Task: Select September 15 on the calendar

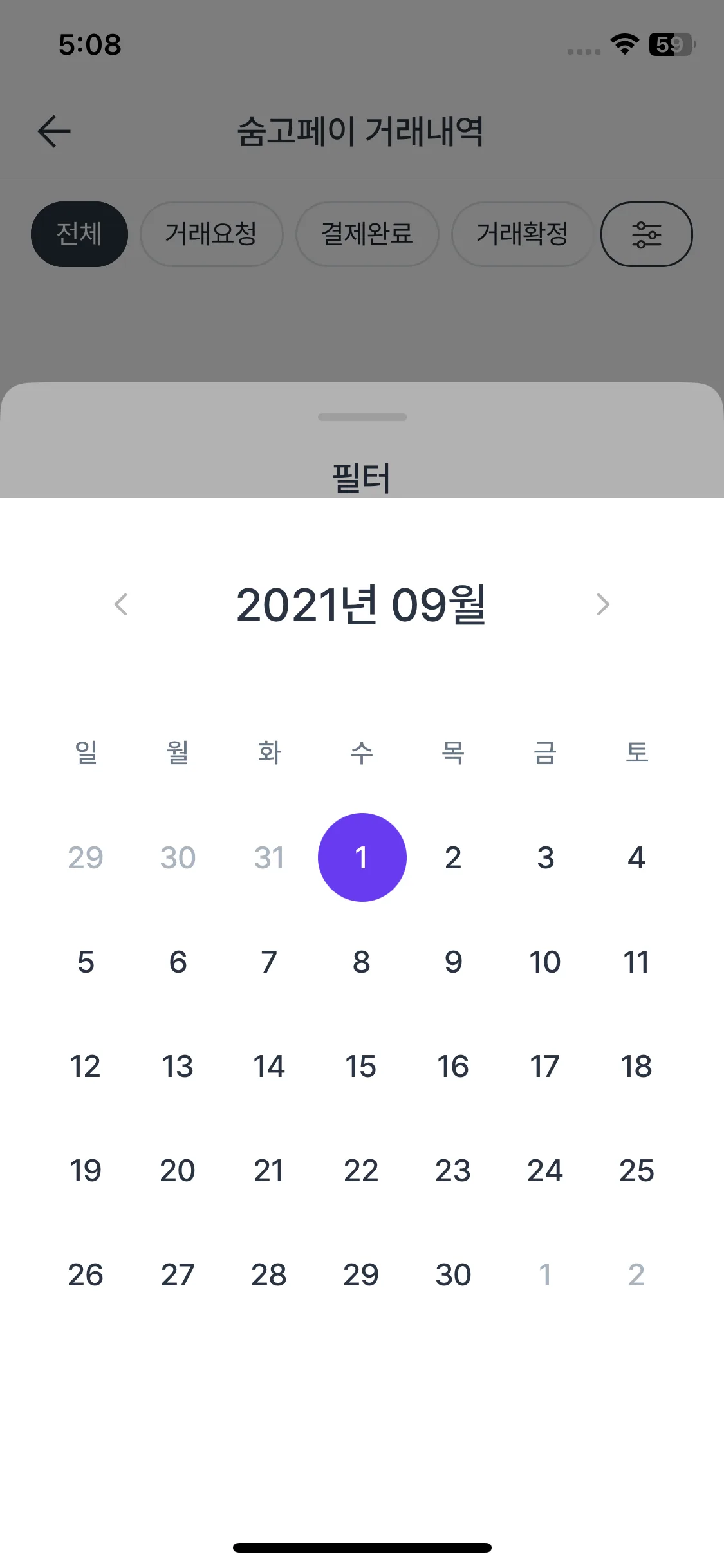Action: coord(362,1066)
